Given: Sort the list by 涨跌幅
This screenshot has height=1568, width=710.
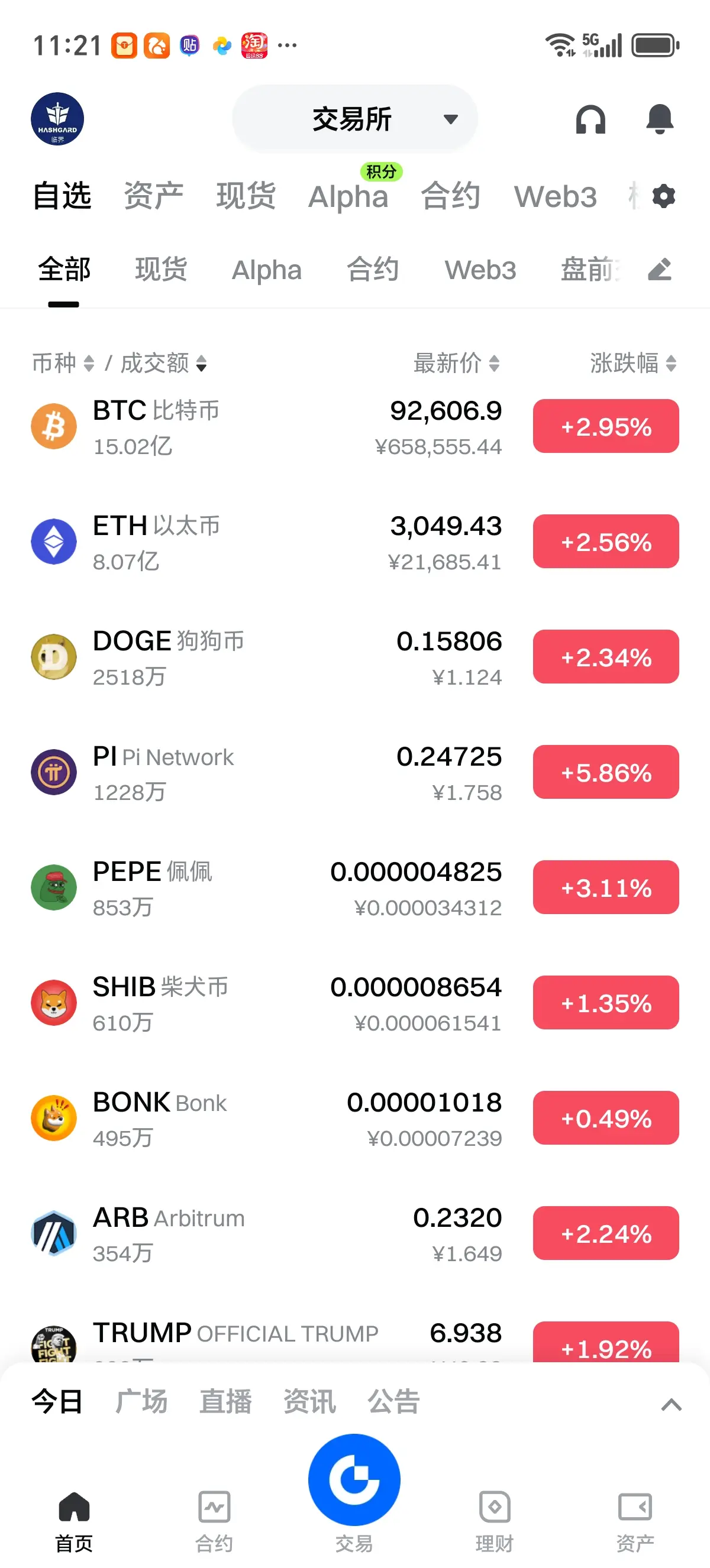Looking at the screenshot, I should pos(632,364).
